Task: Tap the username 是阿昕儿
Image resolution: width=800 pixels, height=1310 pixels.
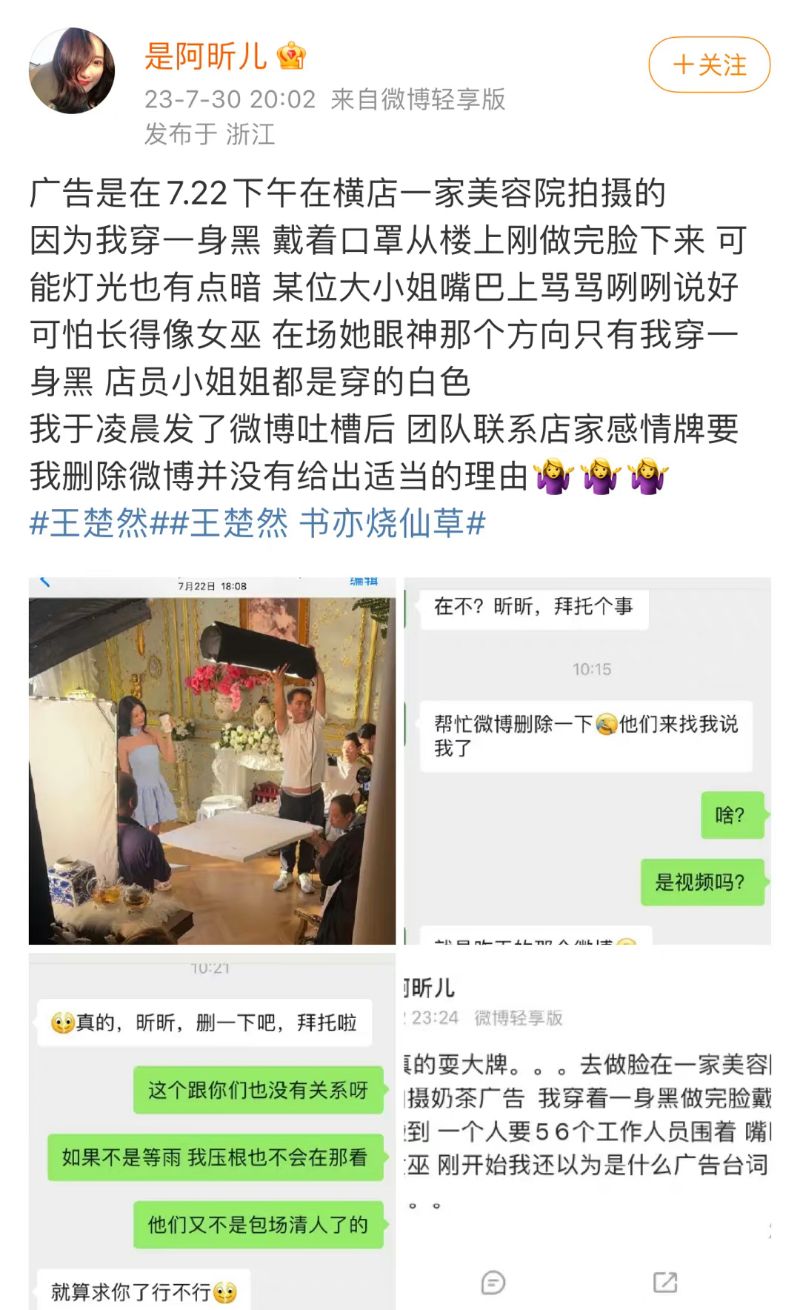Action: [207, 56]
